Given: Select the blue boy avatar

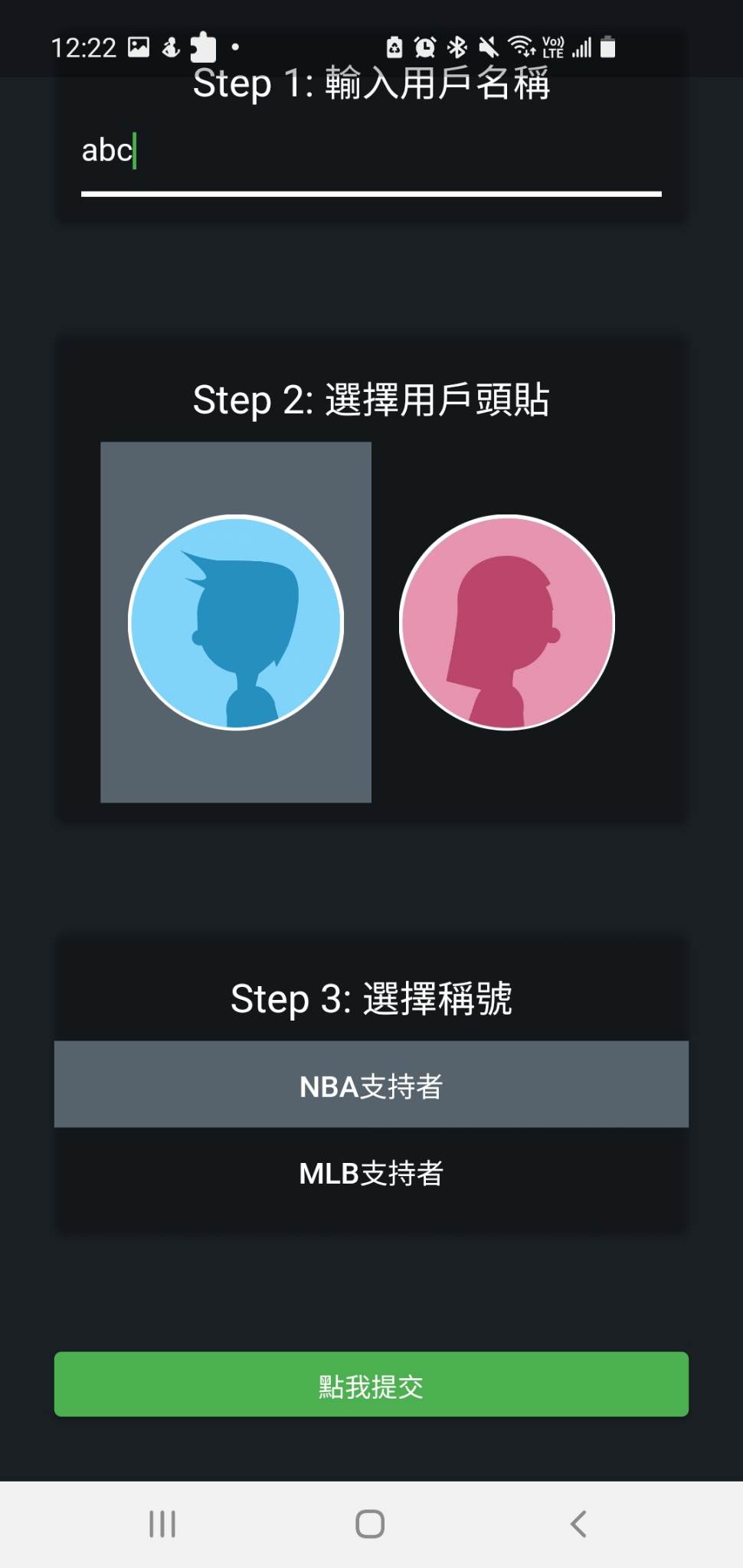Looking at the screenshot, I should [x=236, y=623].
